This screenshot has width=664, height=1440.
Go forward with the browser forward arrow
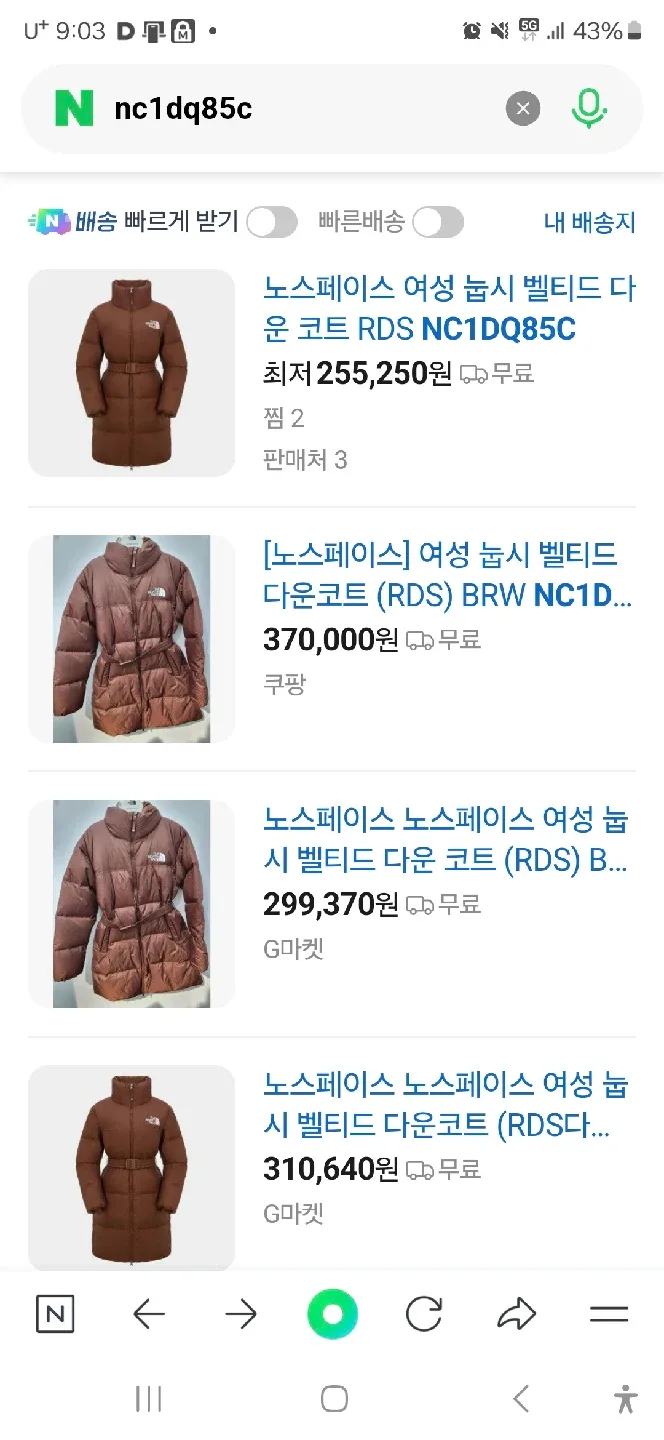(x=241, y=1314)
